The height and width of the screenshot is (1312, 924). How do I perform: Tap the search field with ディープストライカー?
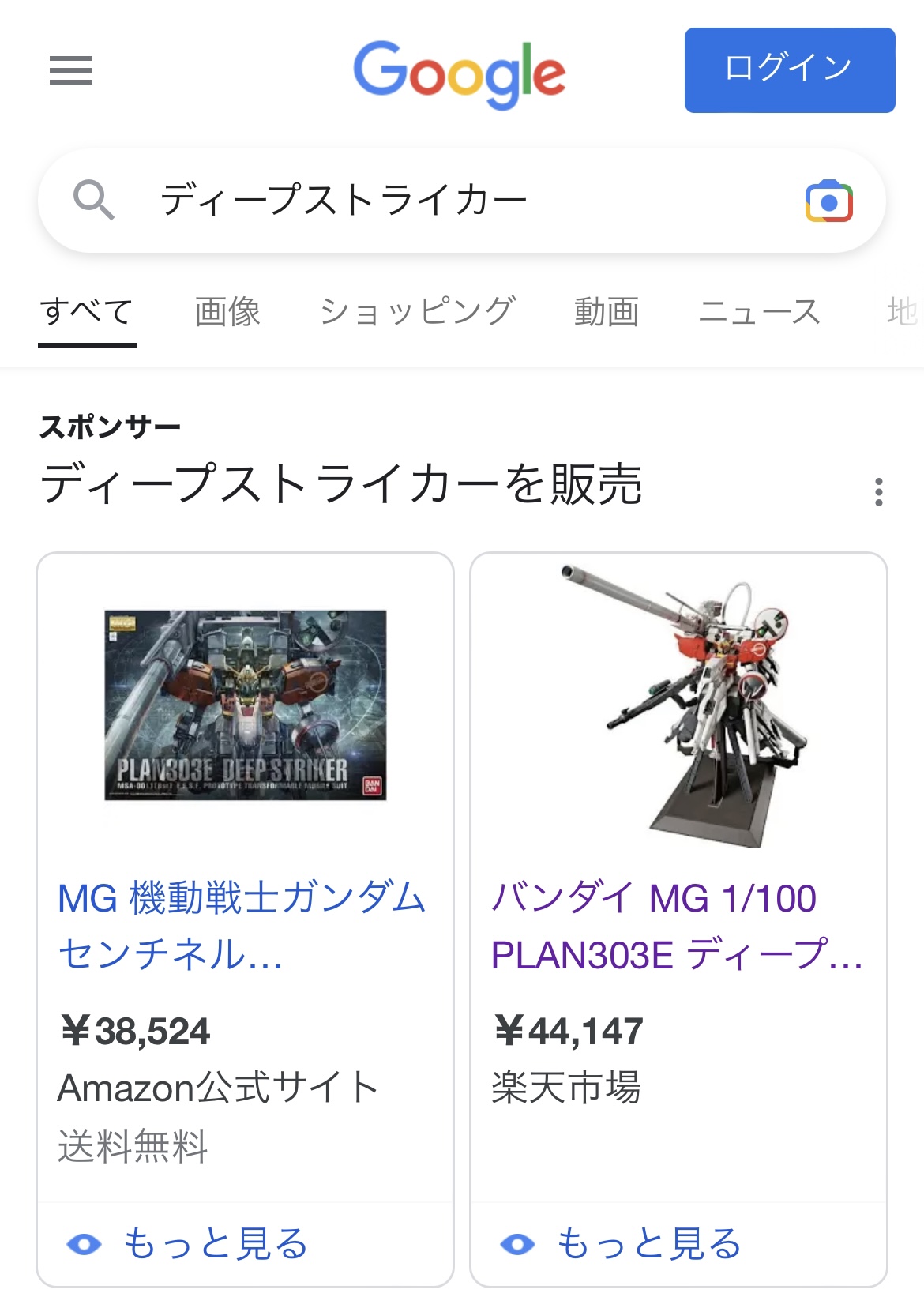pyautogui.click(x=442, y=200)
